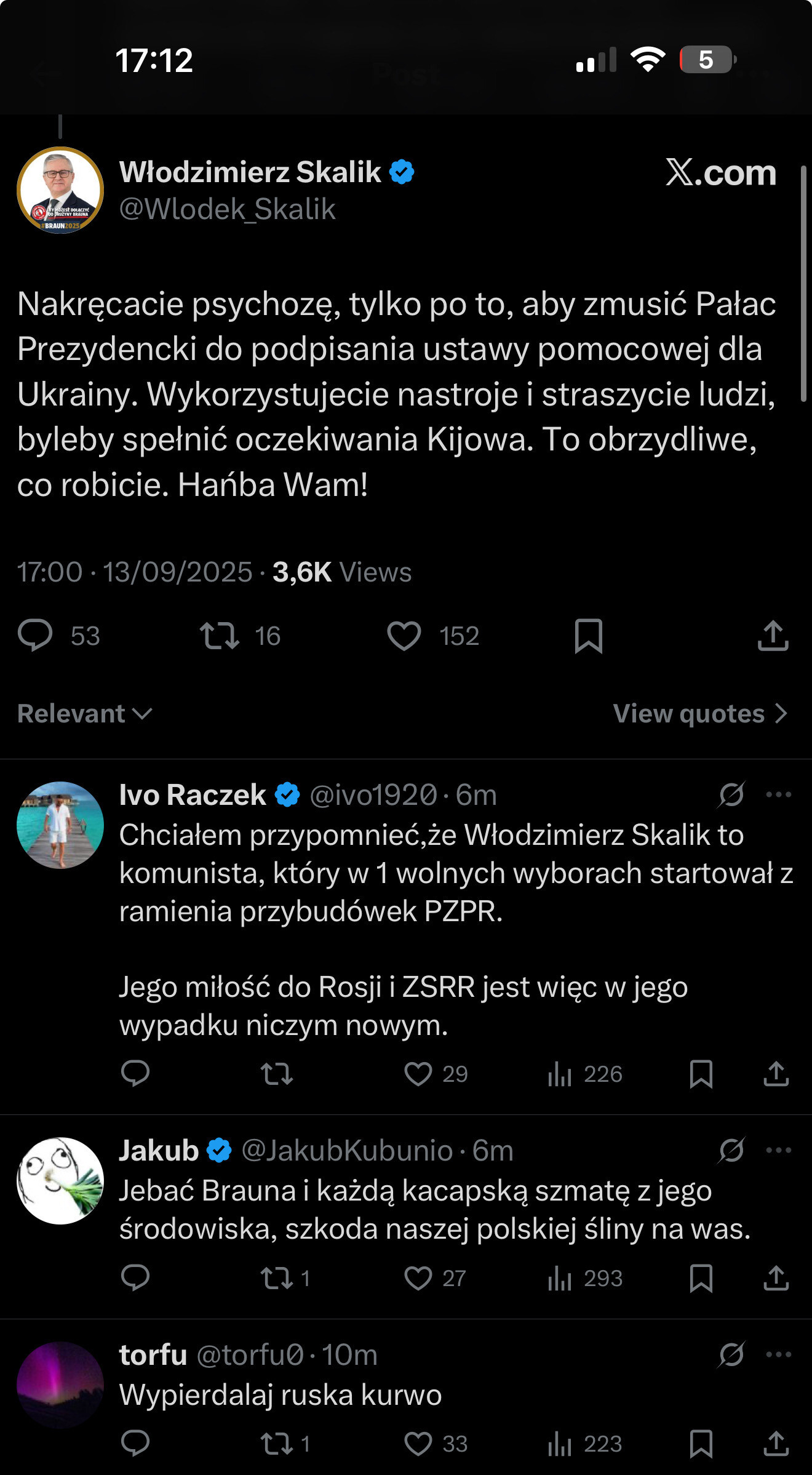The height and width of the screenshot is (1475, 812).
Task: Open Włodzimierz Skalik's profile picture
Action: (x=60, y=190)
